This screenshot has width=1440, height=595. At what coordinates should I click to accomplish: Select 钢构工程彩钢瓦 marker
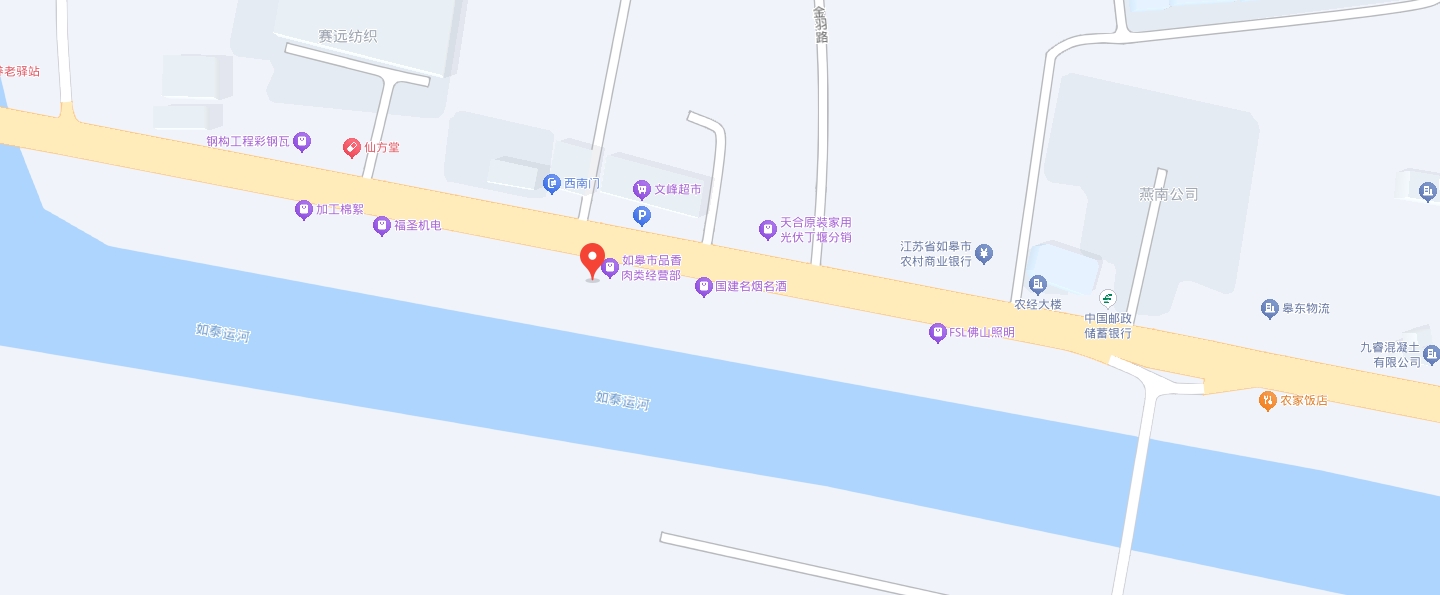tap(302, 142)
